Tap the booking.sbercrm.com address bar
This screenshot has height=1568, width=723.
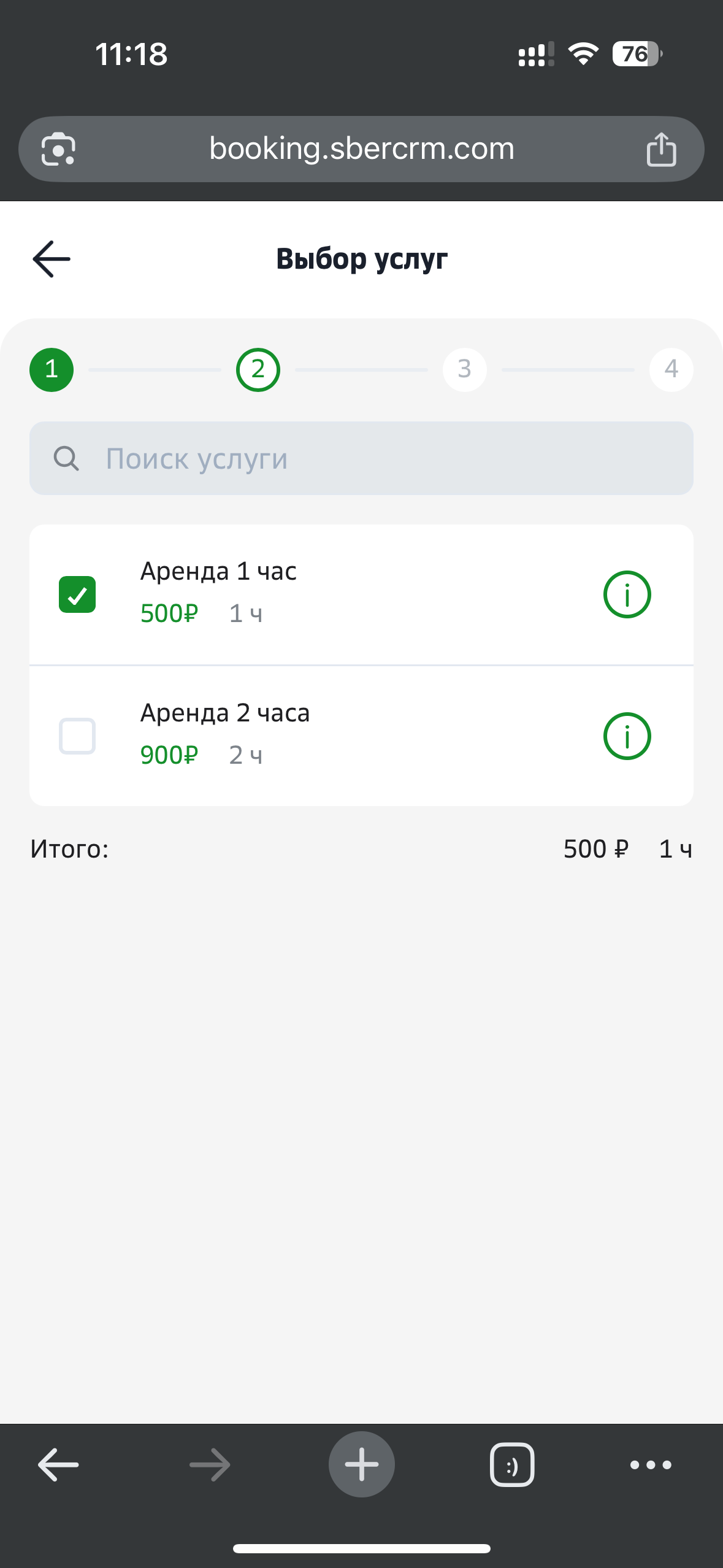click(x=361, y=148)
